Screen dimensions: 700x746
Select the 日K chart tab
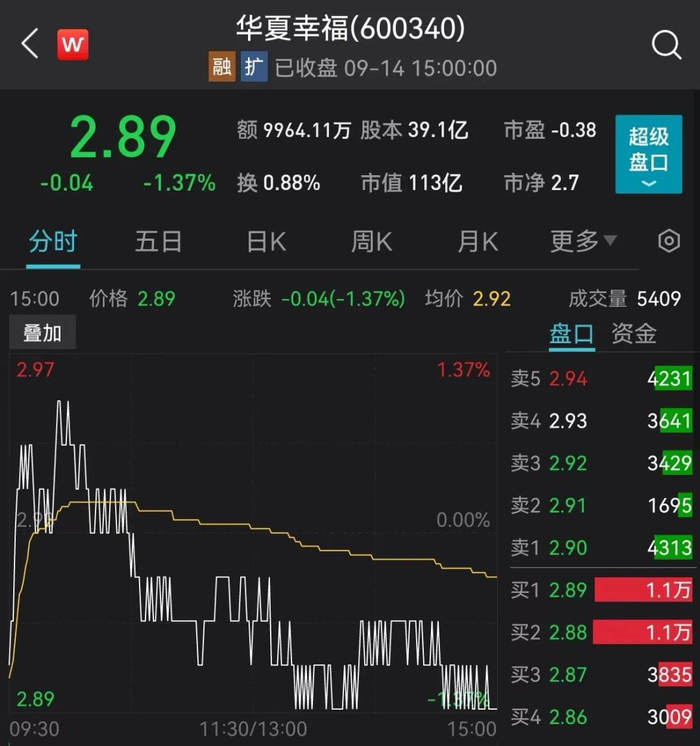click(x=266, y=241)
